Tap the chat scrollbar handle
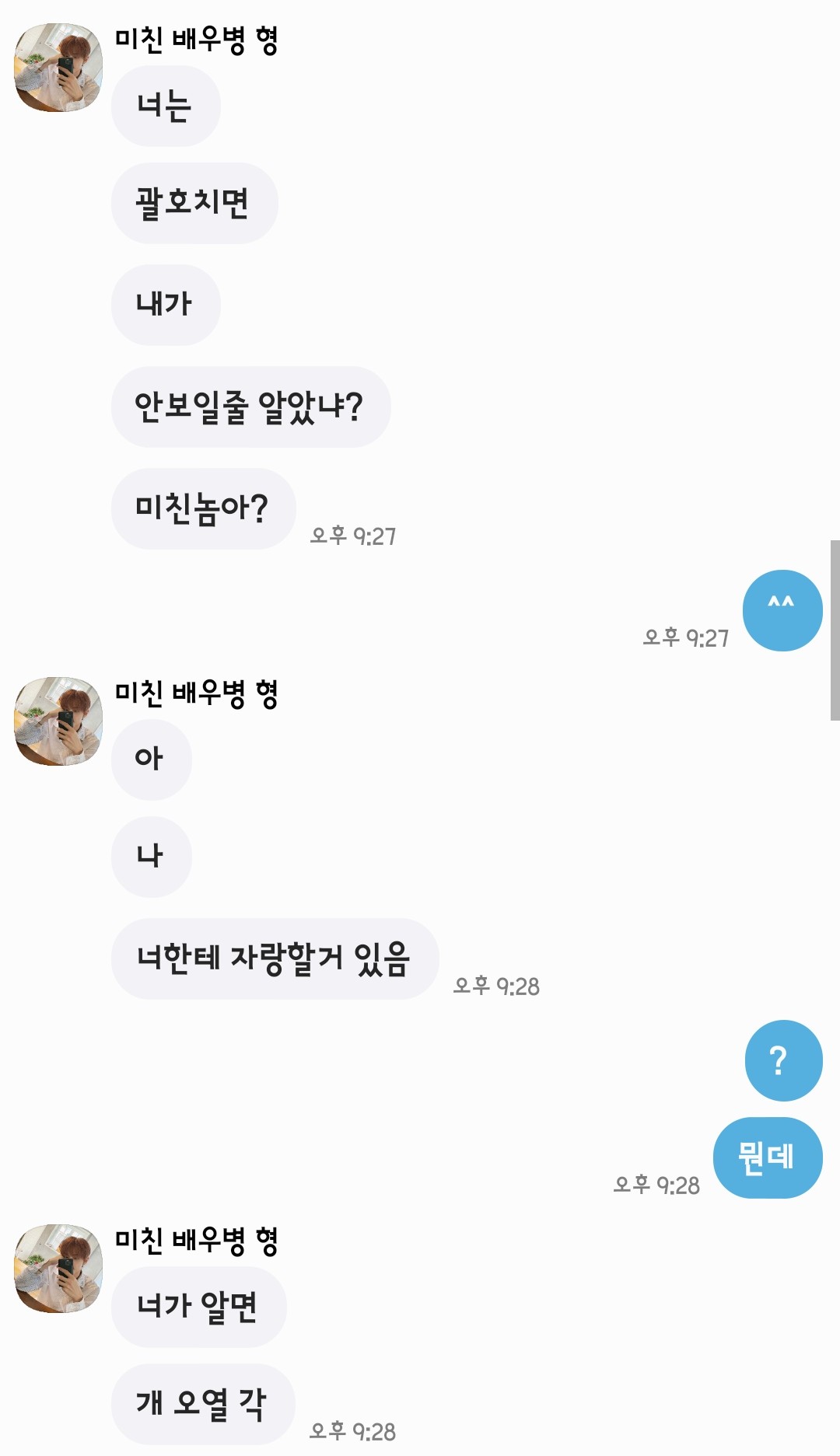840x1456 pixels. click(835, 630)
